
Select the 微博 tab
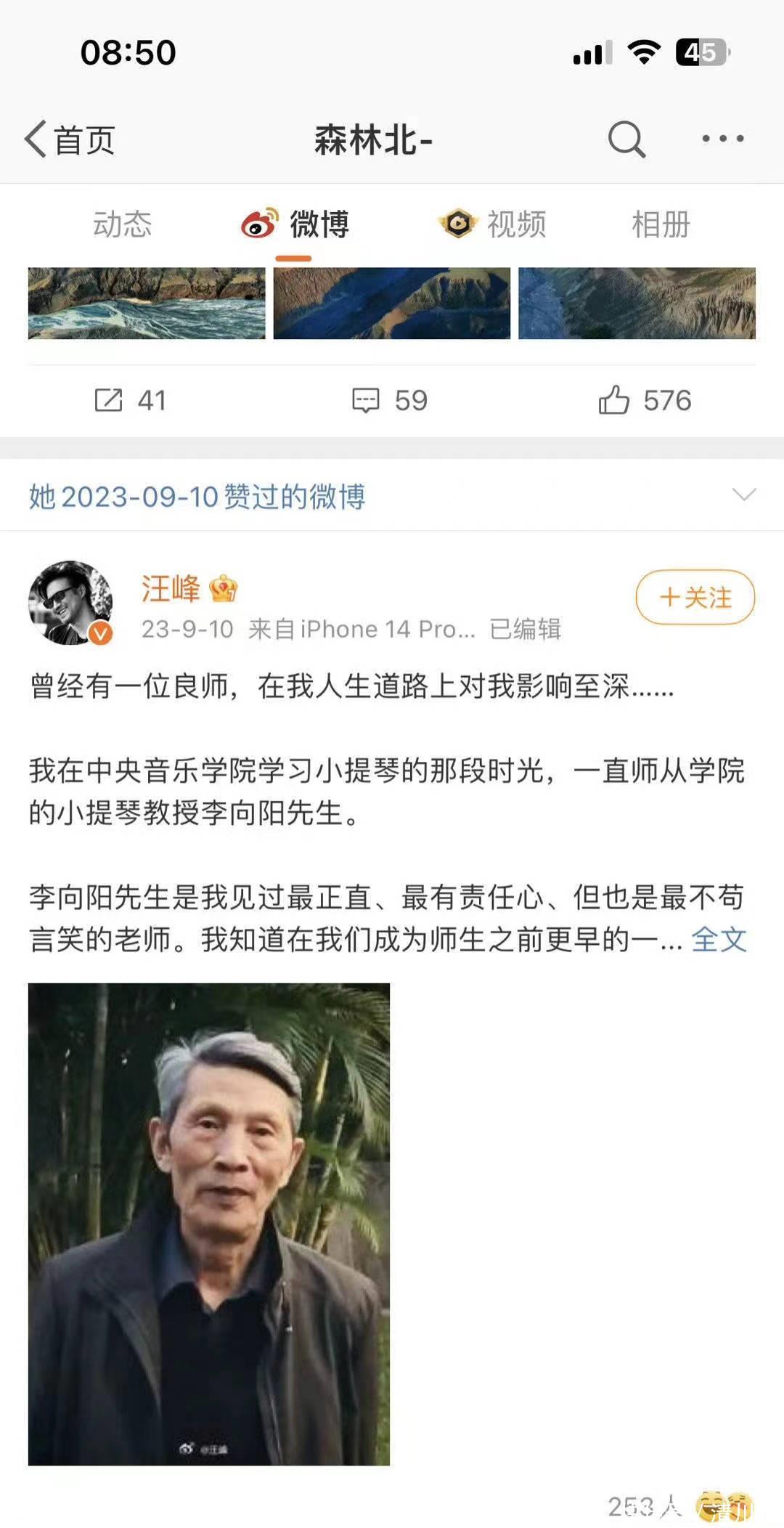pos(296,224)
